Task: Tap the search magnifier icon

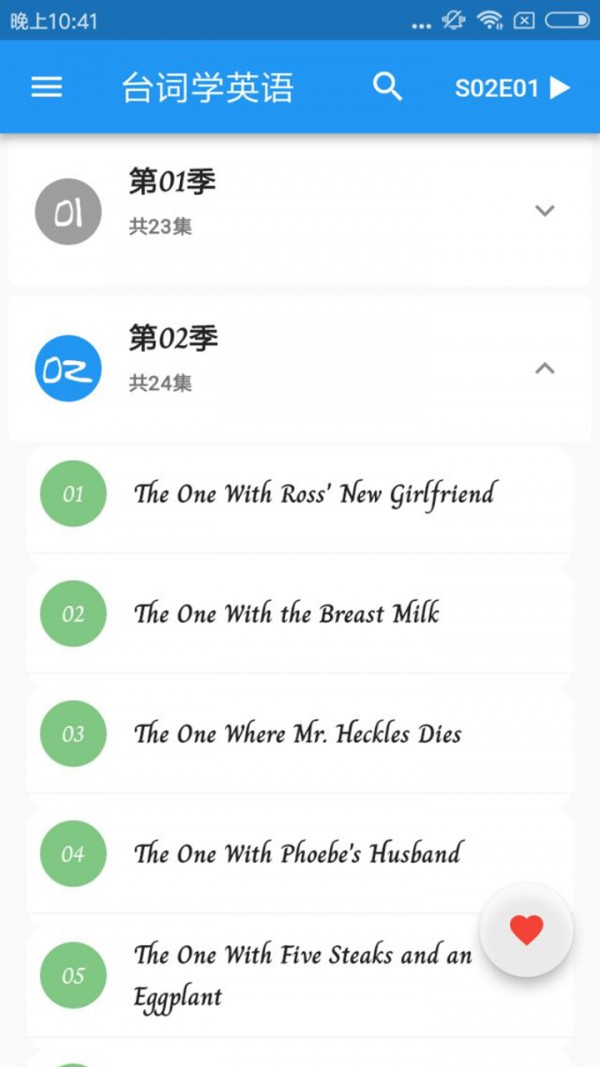Action: click(x=387, y=87)
